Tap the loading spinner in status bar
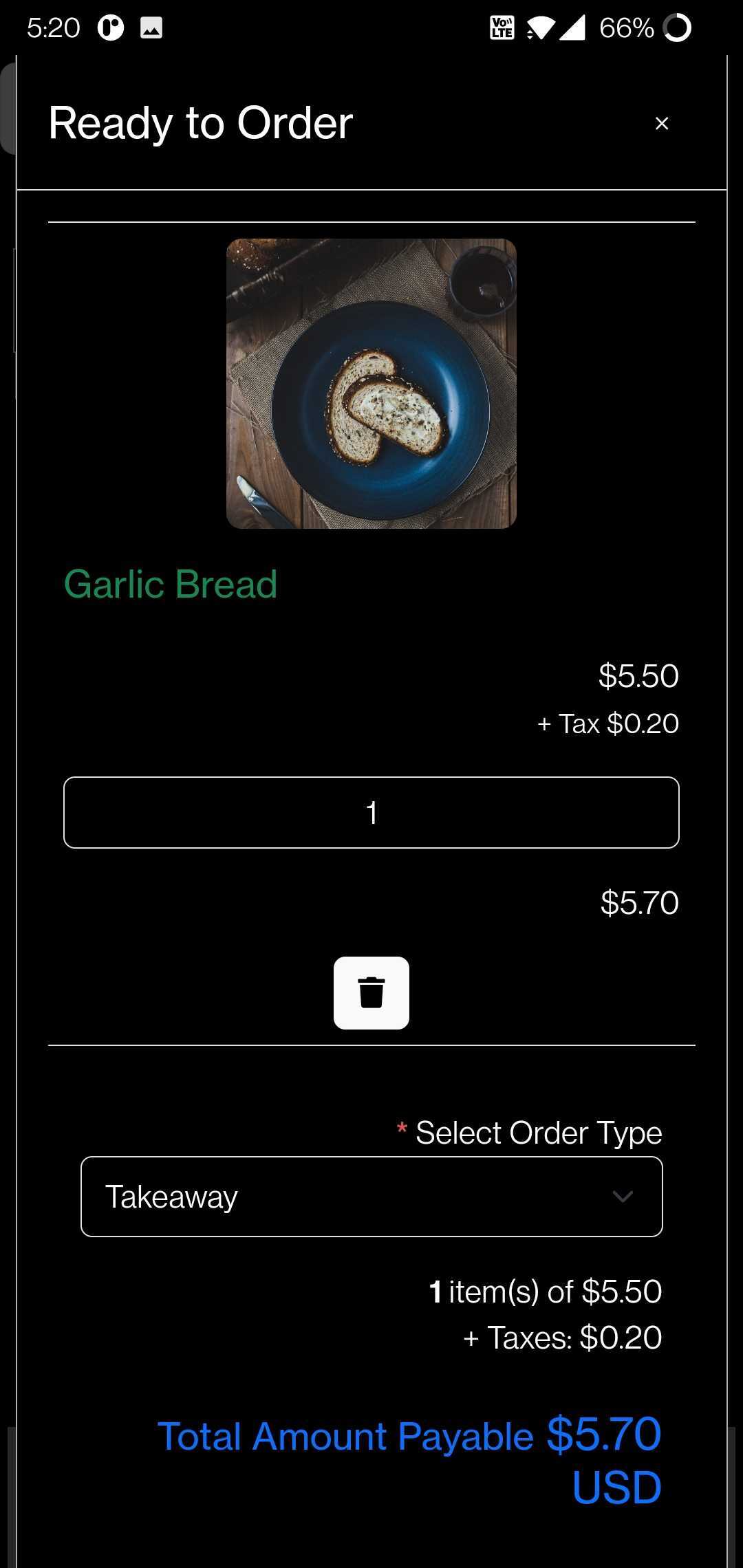This screenshot has width=743, height=1568. click(678, 26)
